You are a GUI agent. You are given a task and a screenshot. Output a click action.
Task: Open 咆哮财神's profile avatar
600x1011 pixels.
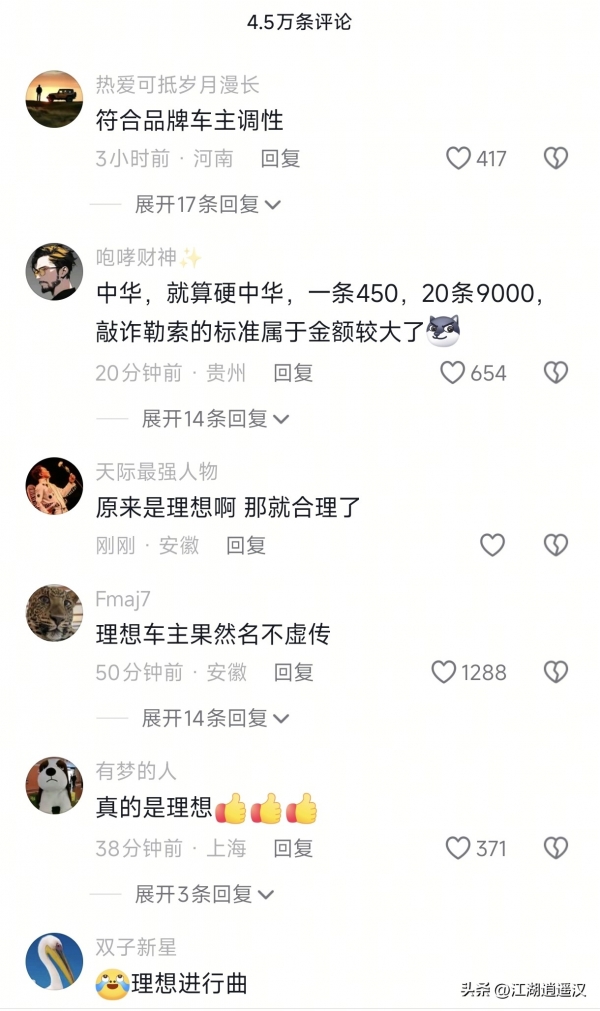(54, 270)
